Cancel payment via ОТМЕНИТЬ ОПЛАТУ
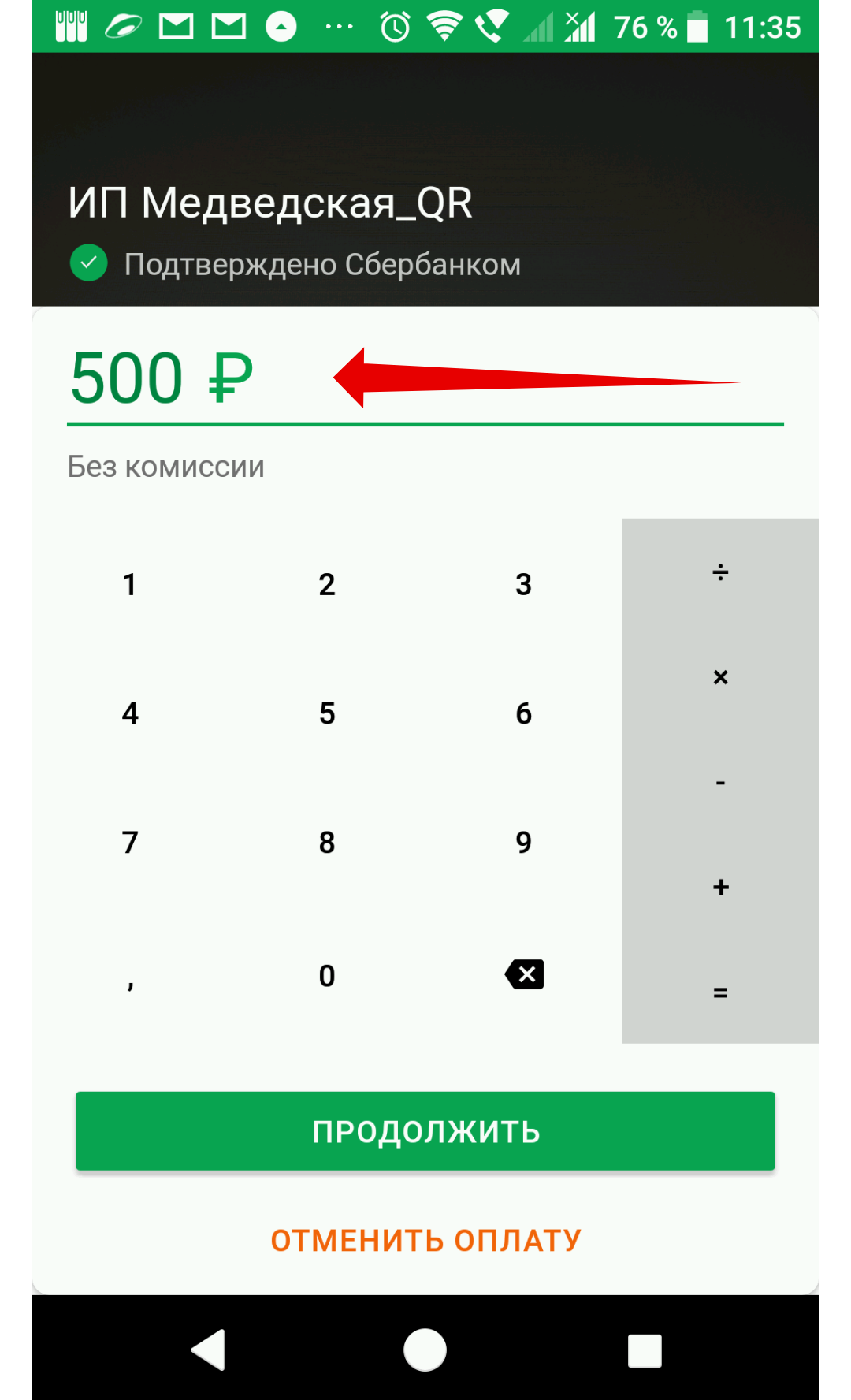The width and height of the screenshot is (851, 1400). click(x=425, y=1240)
